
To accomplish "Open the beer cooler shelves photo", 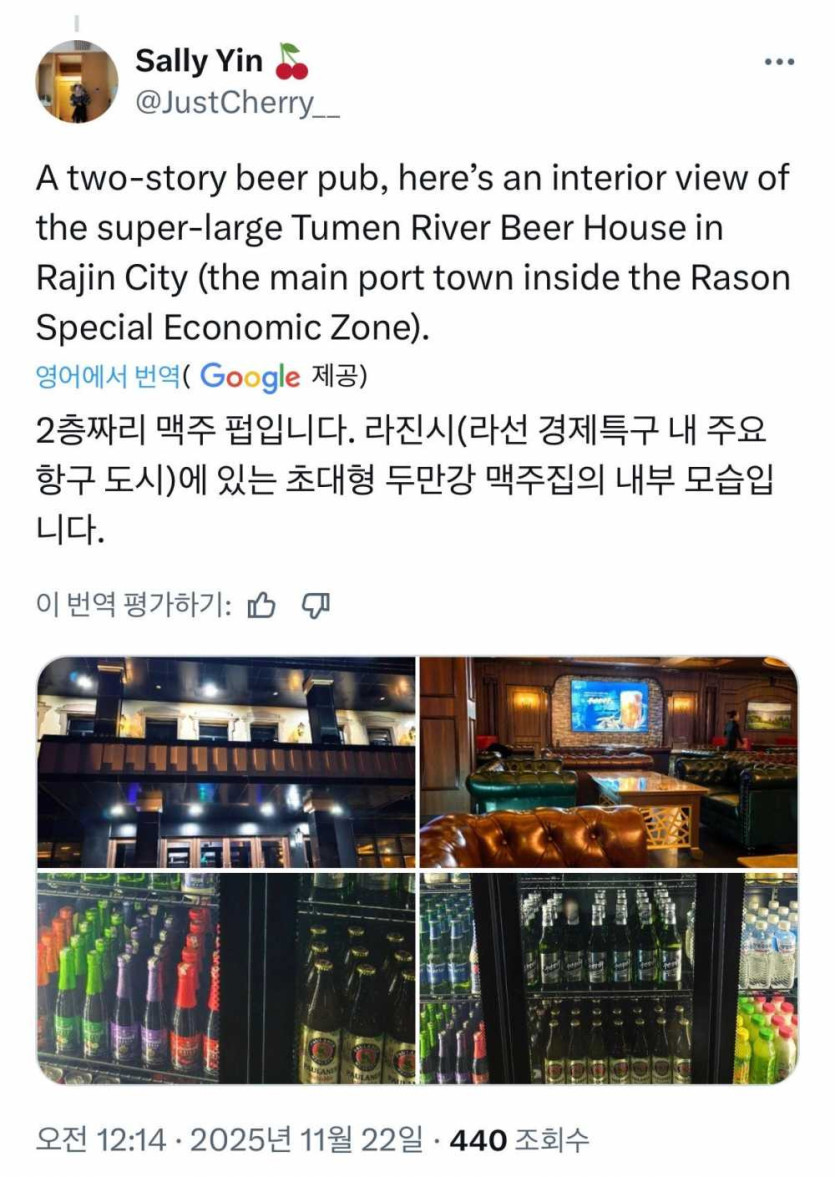I will click(x=608, y=978).
